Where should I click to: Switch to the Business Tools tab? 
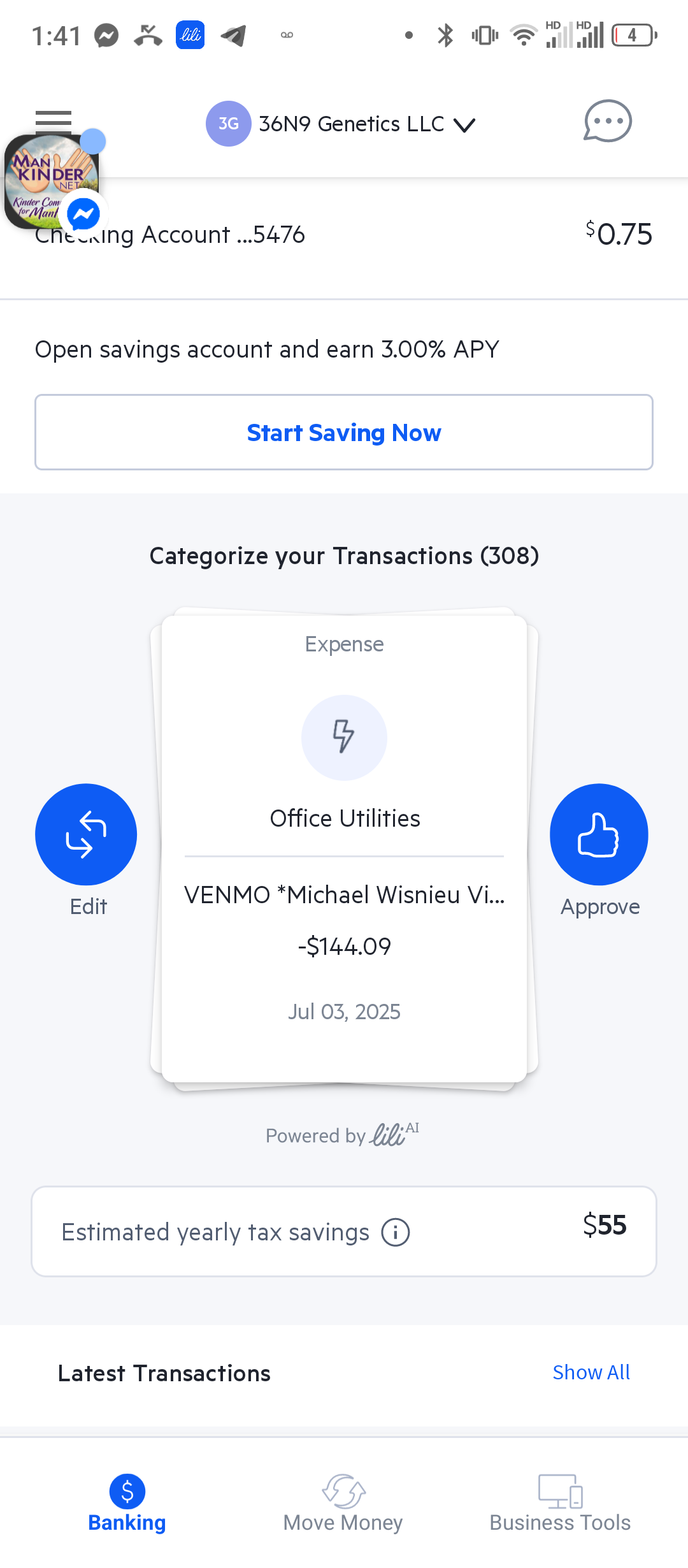(x=560, y=1503)
